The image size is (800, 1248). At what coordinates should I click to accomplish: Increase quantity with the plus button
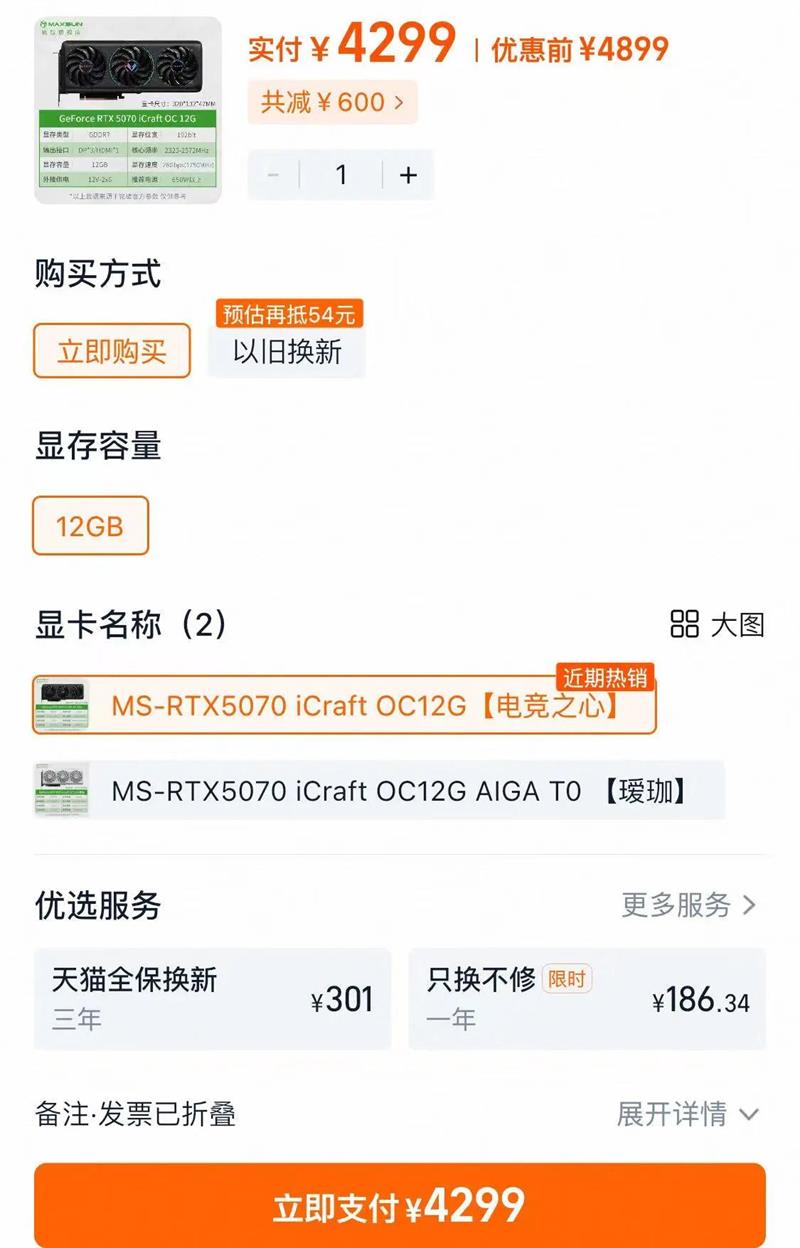click(x=408, y=175)
